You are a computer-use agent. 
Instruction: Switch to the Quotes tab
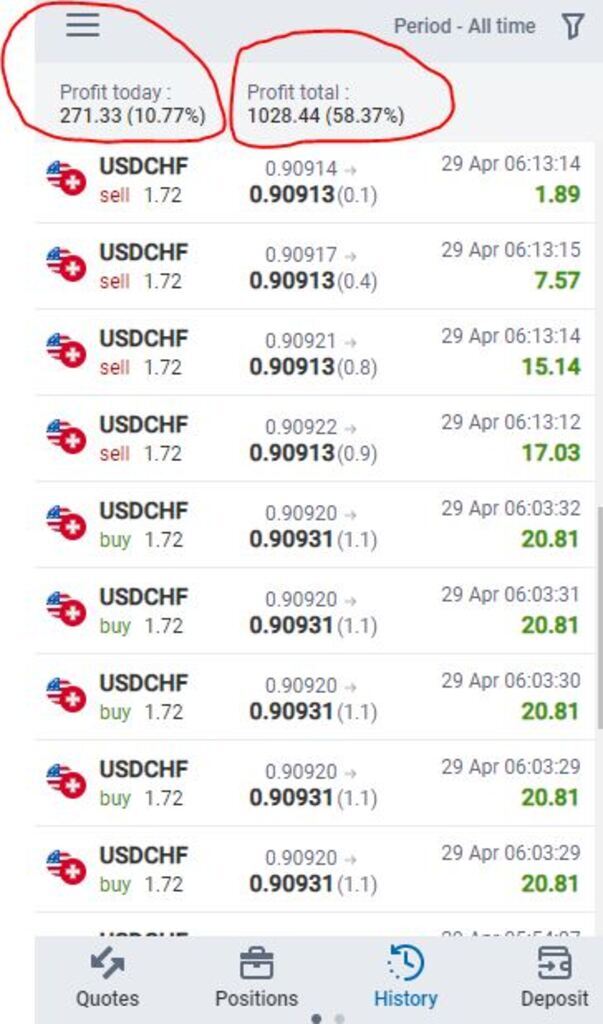coord(107,978)
